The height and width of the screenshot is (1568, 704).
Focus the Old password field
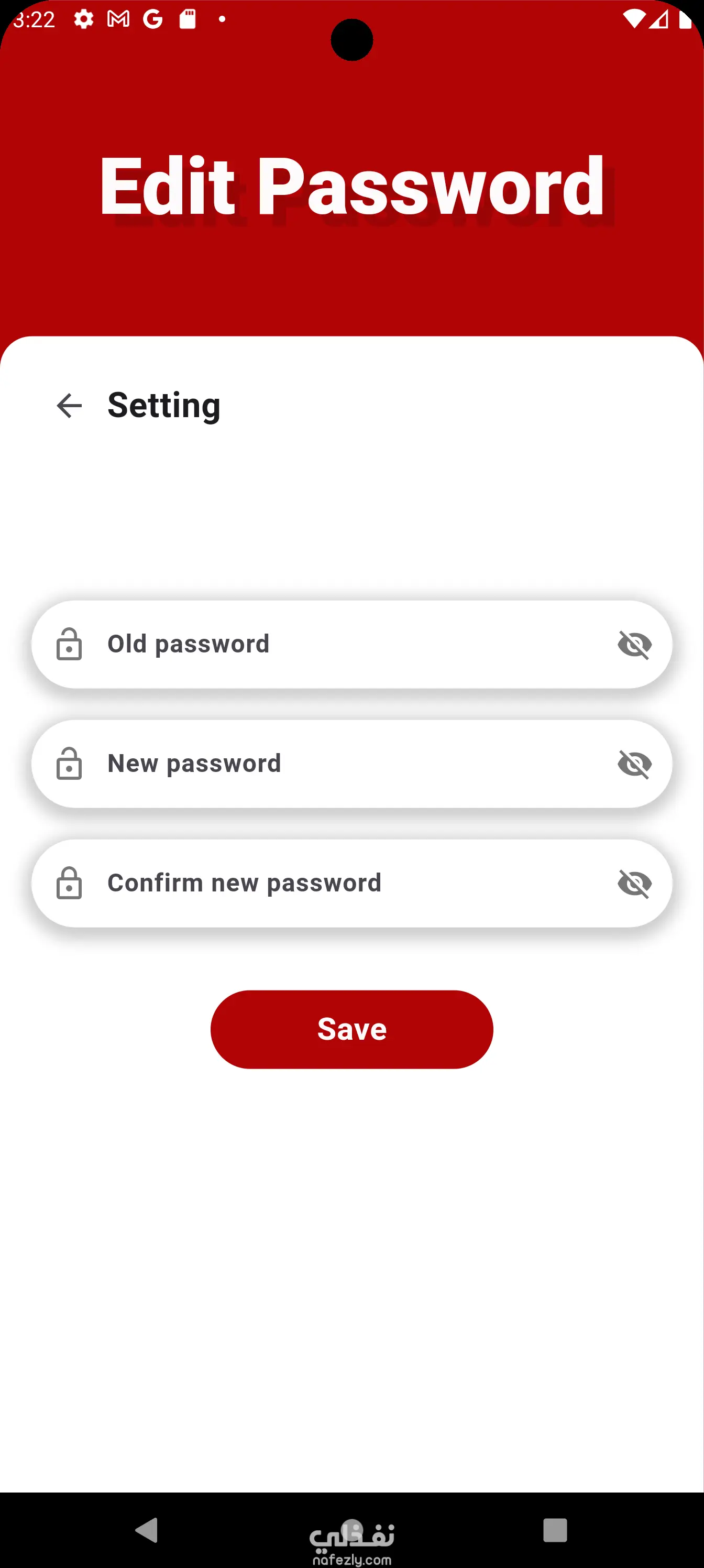click(x=341, y=644)
